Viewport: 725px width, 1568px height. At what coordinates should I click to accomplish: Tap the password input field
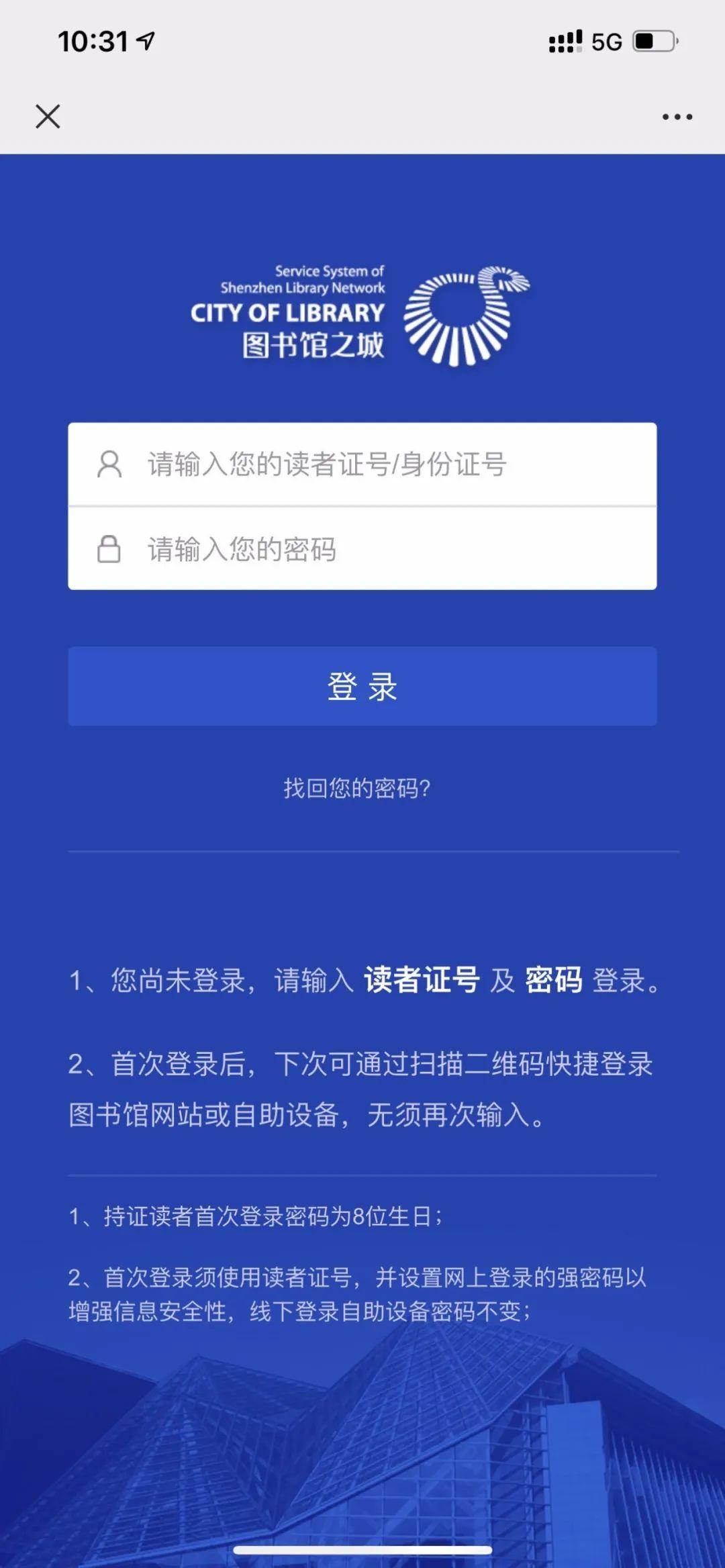362,549
